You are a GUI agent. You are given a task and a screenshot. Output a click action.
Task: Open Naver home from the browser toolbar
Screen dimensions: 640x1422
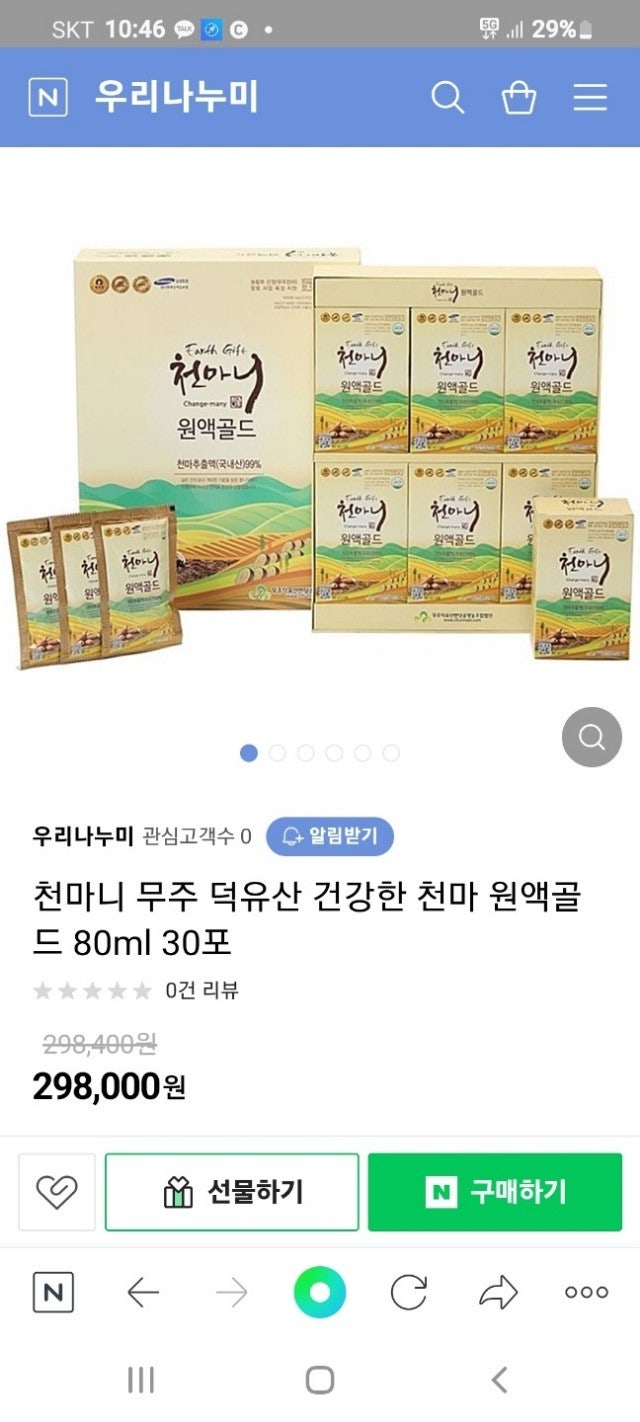(x=53, y=1293)
